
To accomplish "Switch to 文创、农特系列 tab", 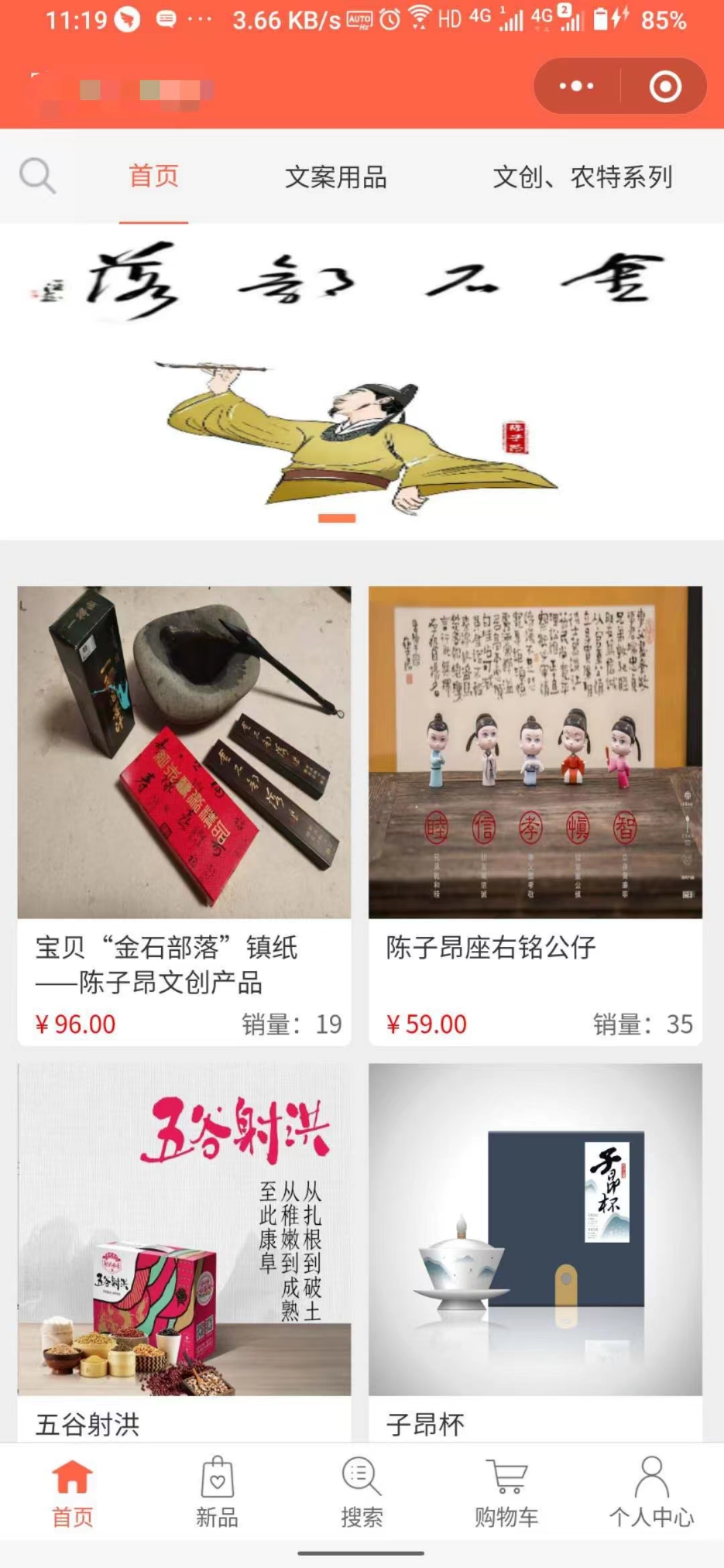I will tap(582, 177).
